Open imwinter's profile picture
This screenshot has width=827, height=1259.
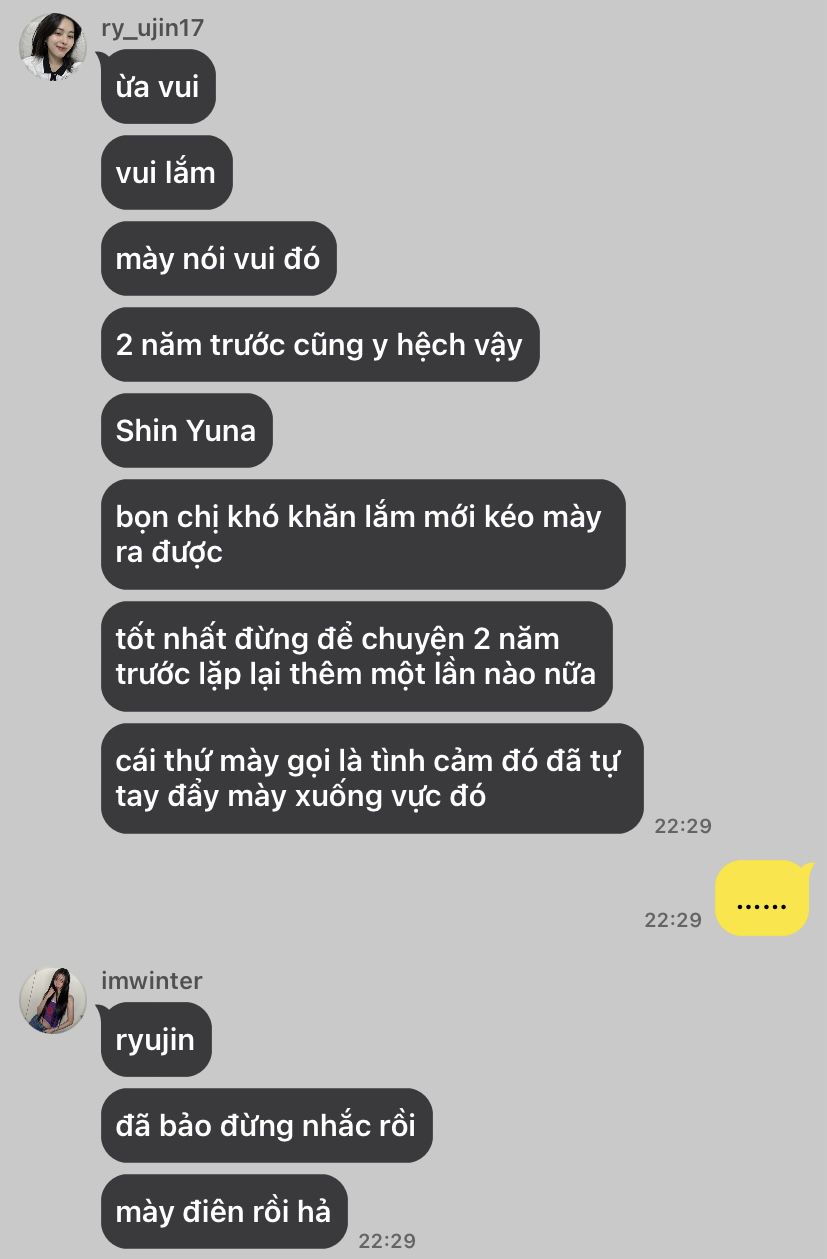(52, 999)
